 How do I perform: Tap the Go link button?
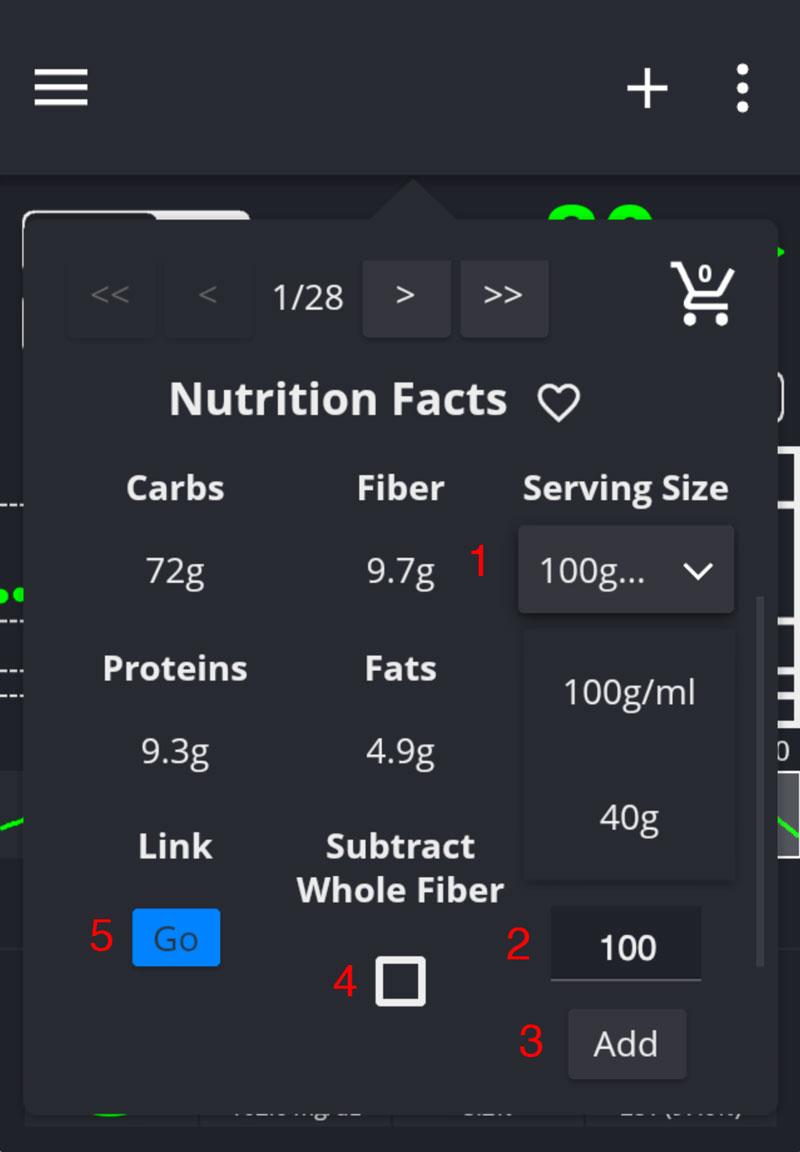(x=176, y=938)
